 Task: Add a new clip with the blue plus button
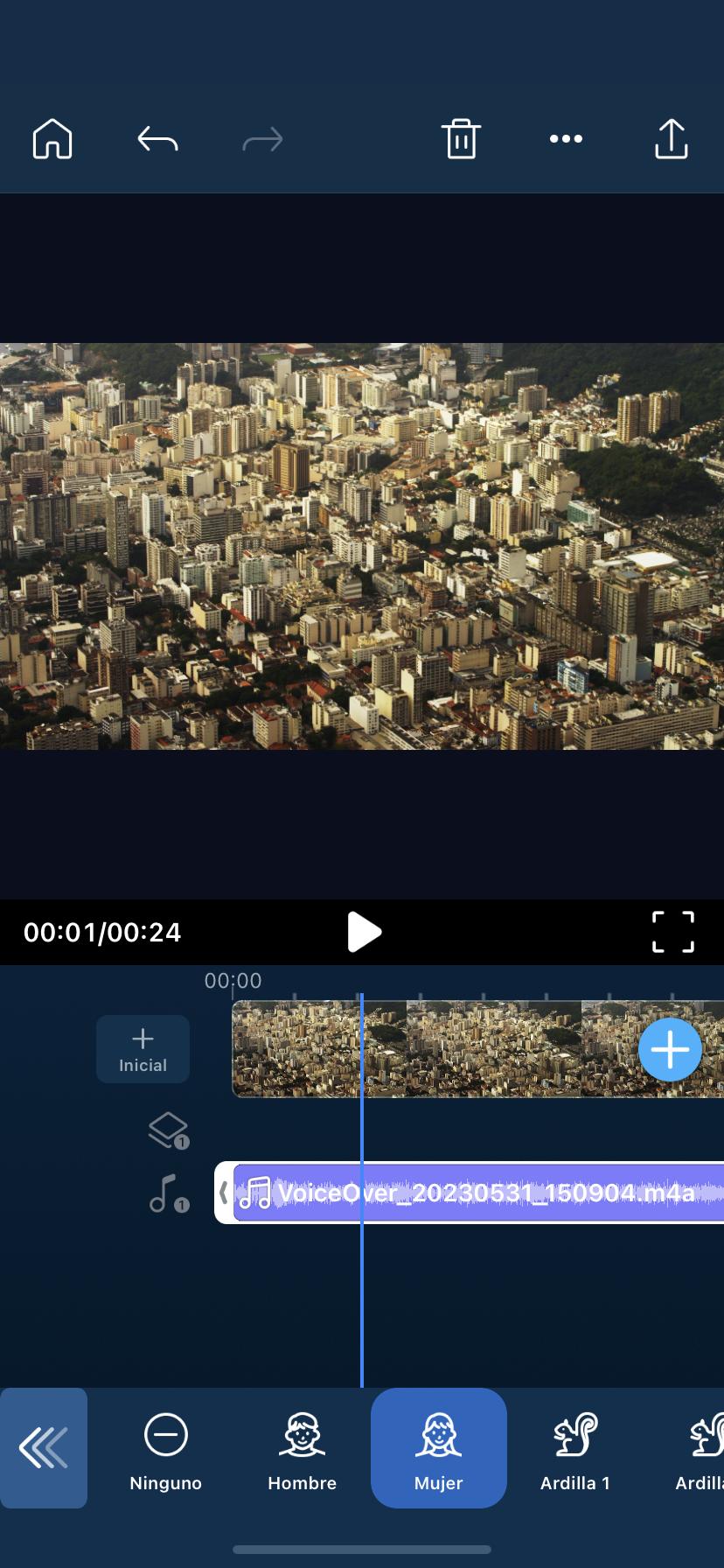(x=670, y=1049)
